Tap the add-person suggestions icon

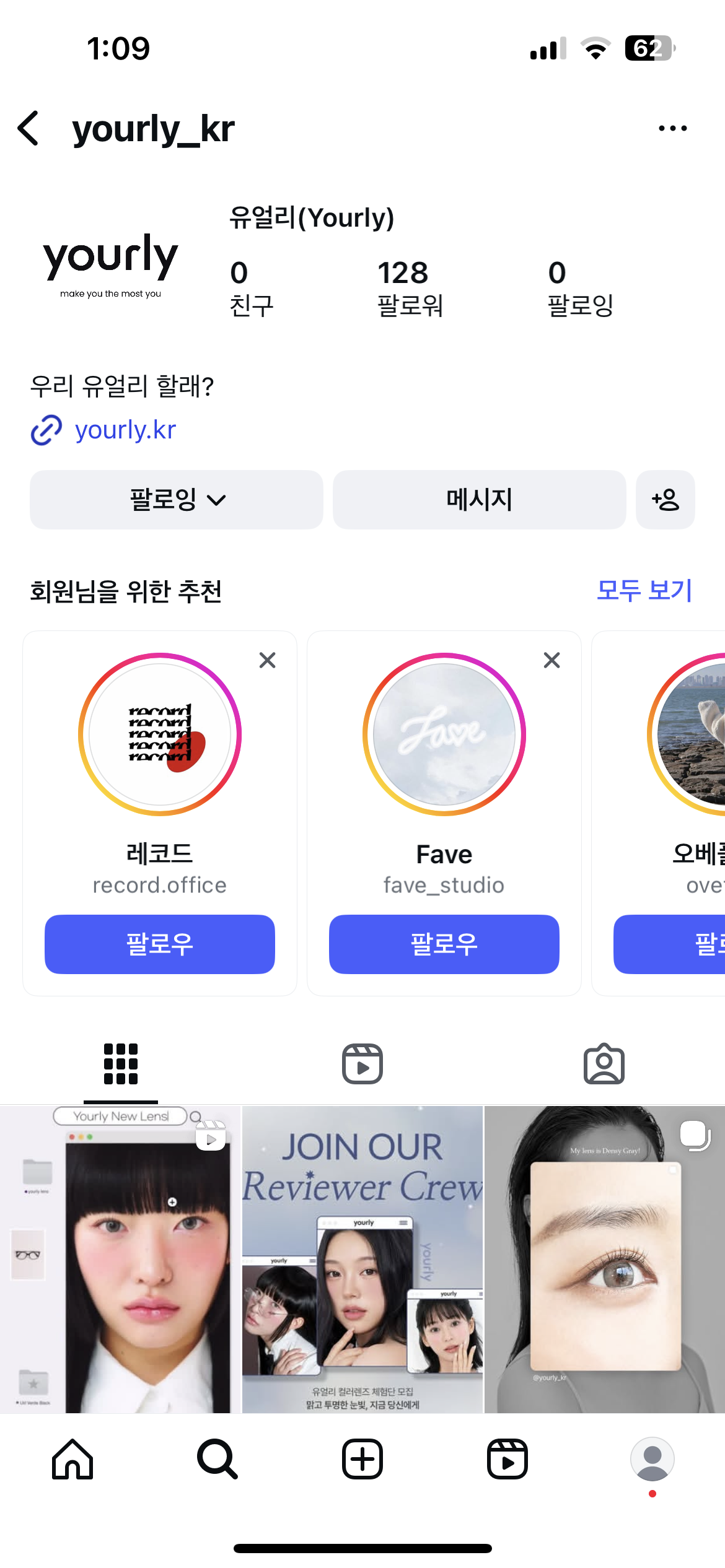tap(665, 499)
